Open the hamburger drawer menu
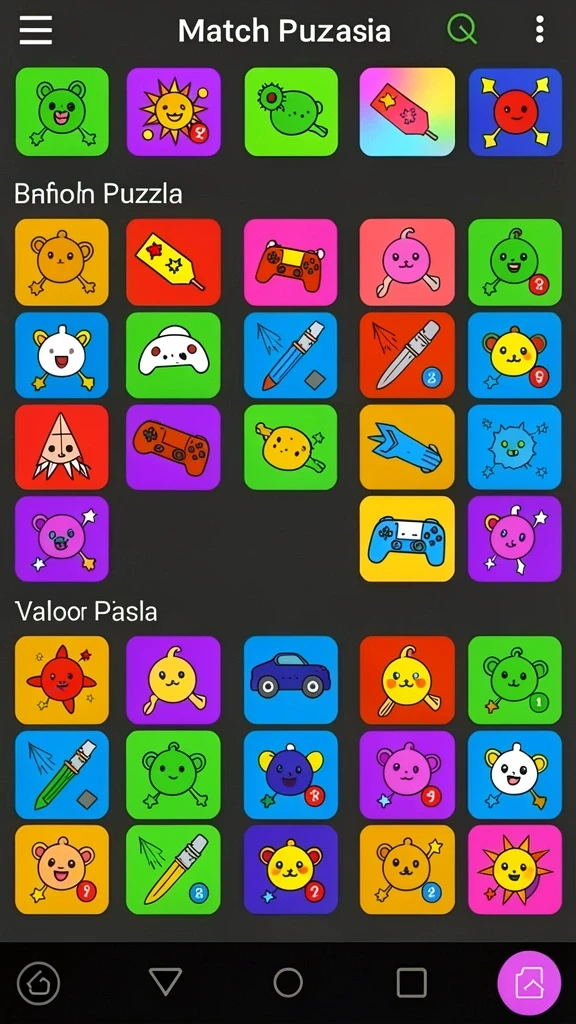This screenshot has height=1024, width=576. 36,30
